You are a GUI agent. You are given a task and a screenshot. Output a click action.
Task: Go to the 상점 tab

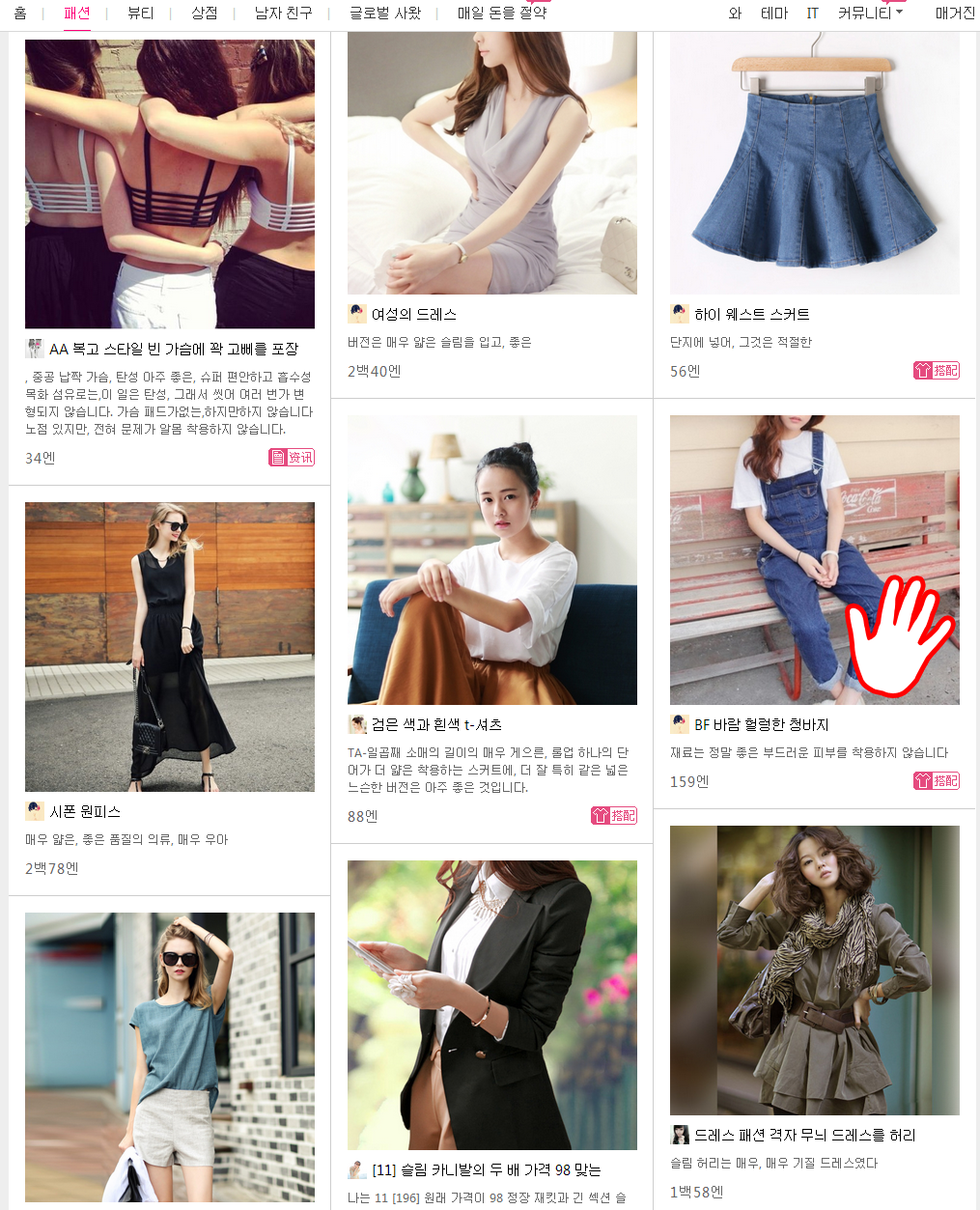pyautogui.click(x=205, y=13)
